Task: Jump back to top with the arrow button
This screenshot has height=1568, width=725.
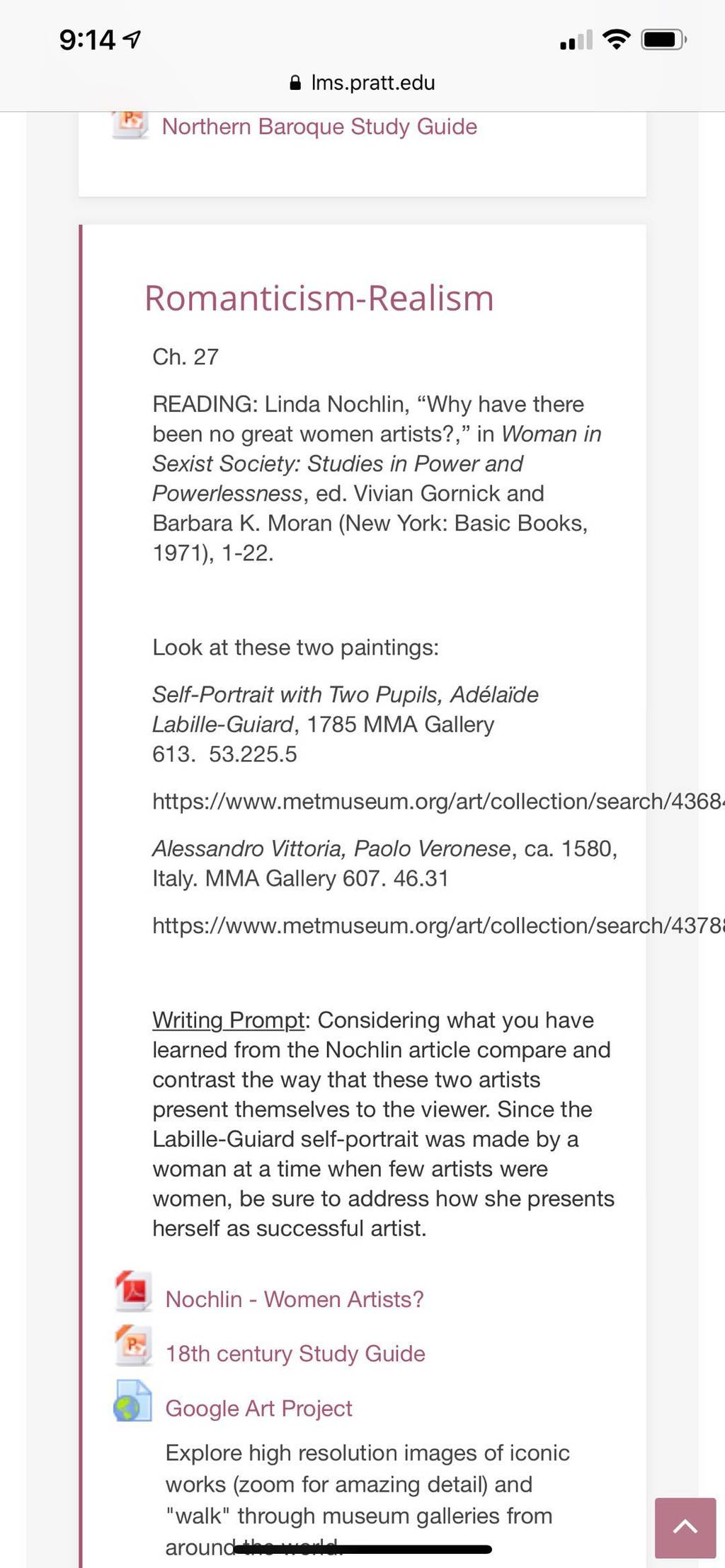Action: coord(685,1528)
